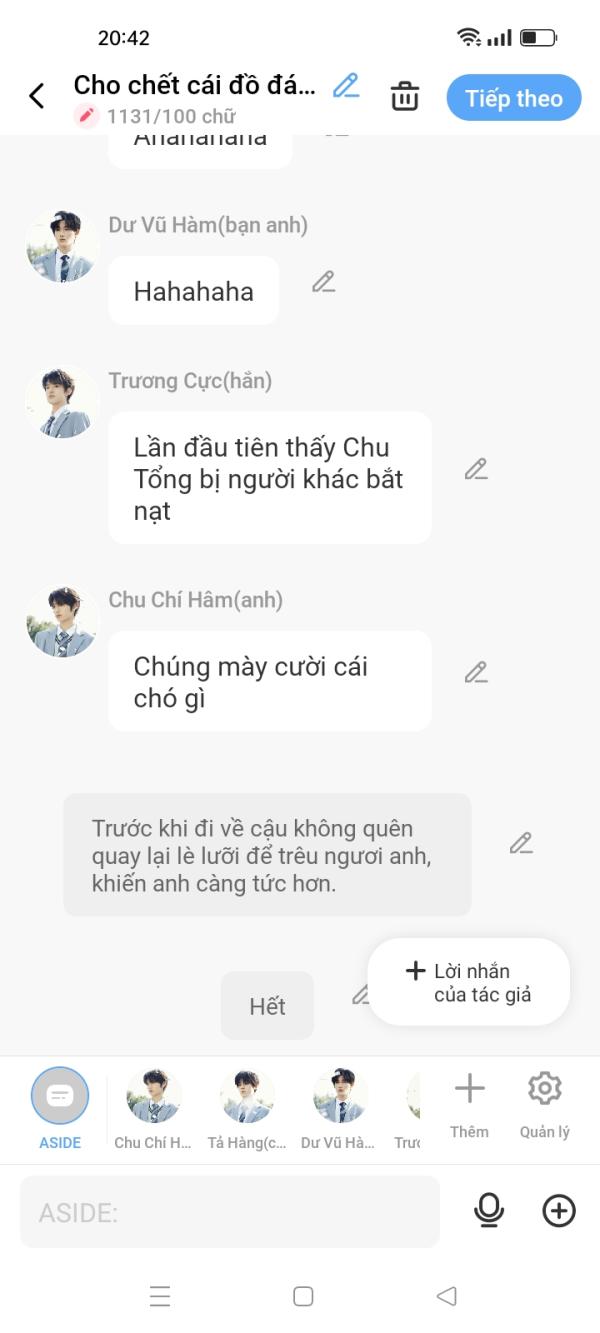Edit Trương Cực's message about Chu Tổng
600x1333 pixels.
click(476, 469)
